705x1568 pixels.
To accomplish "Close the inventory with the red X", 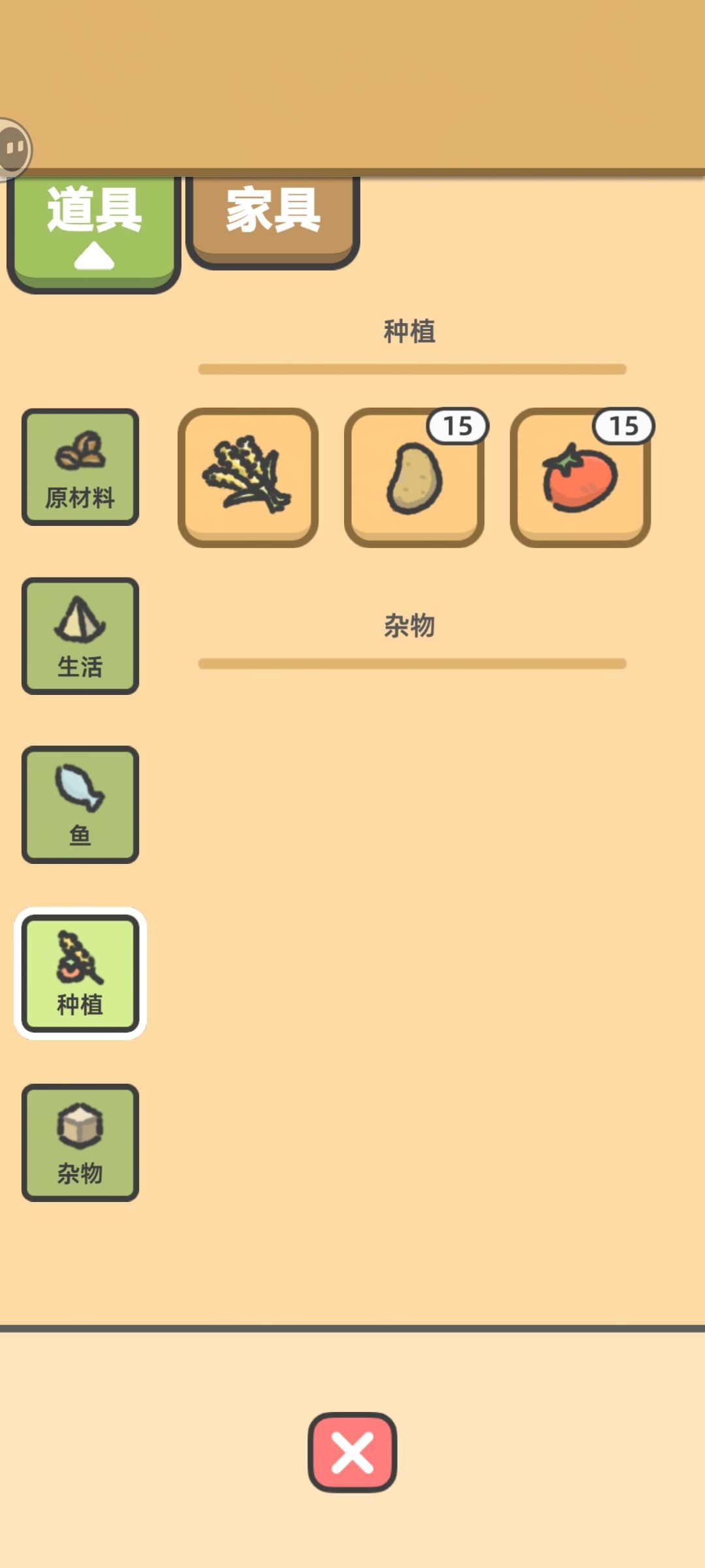I will [352, 1453].
